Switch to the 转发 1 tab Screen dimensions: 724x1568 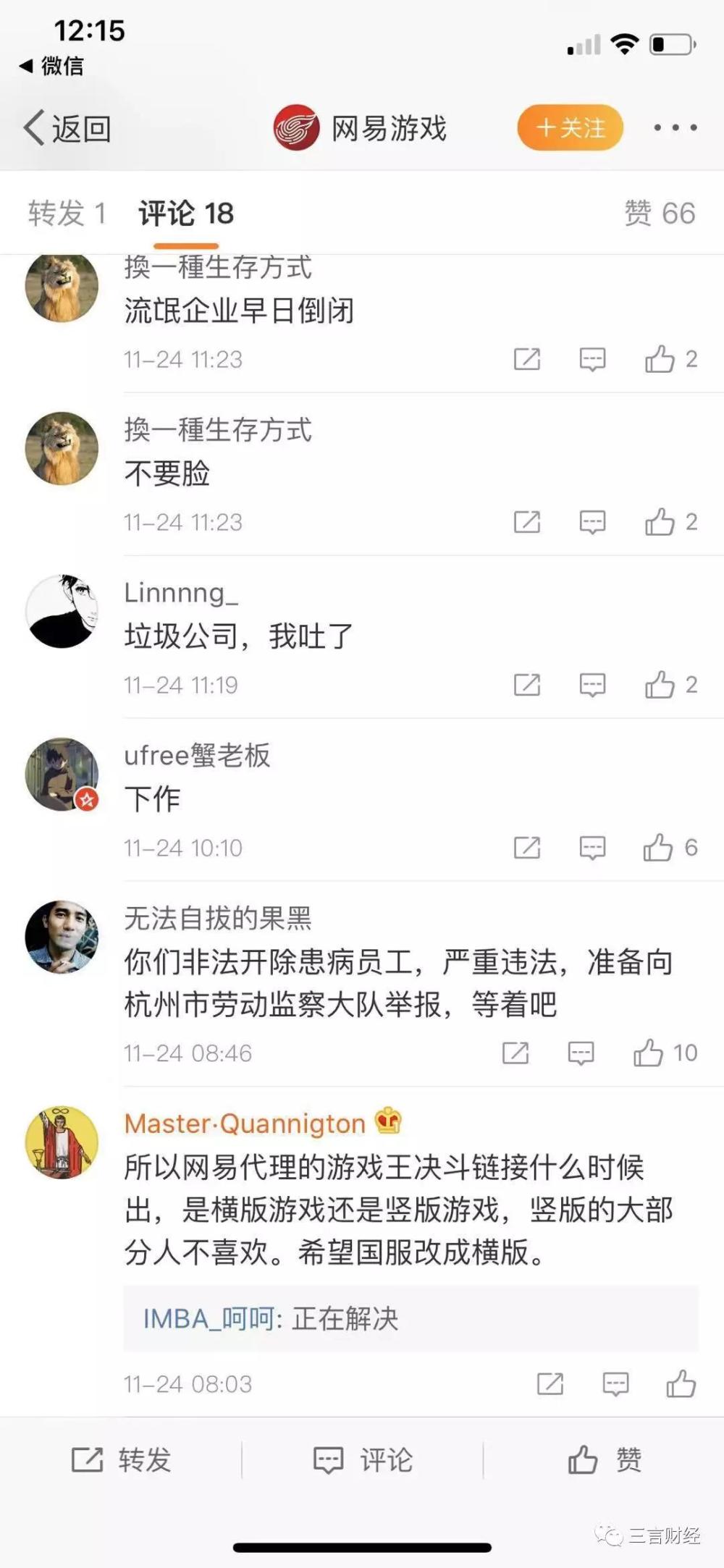point(67,214)
